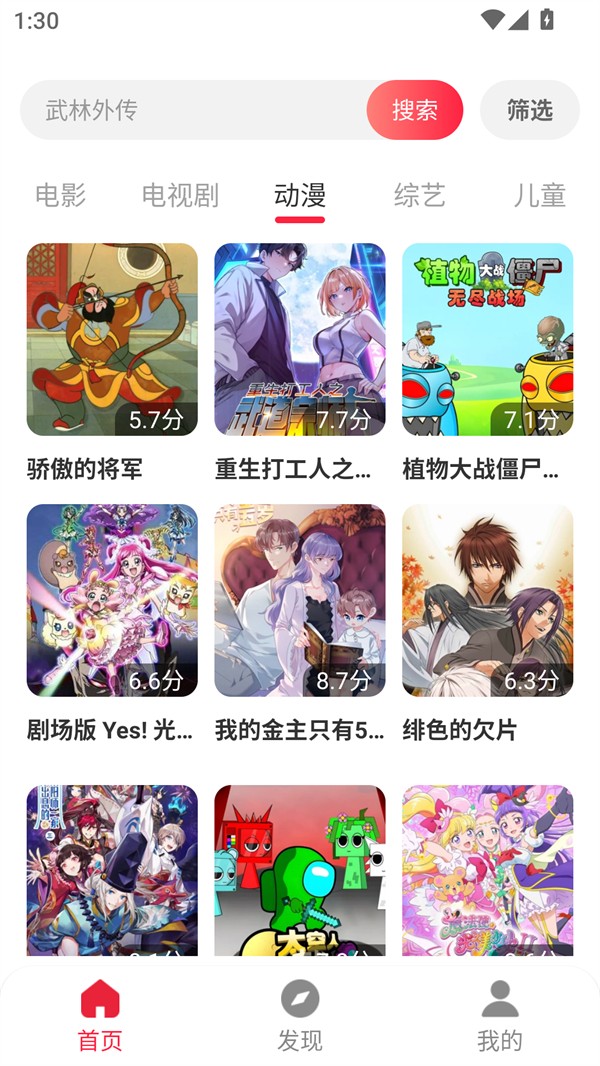Open the 我的 profile tab

[x=500, y=1015]
